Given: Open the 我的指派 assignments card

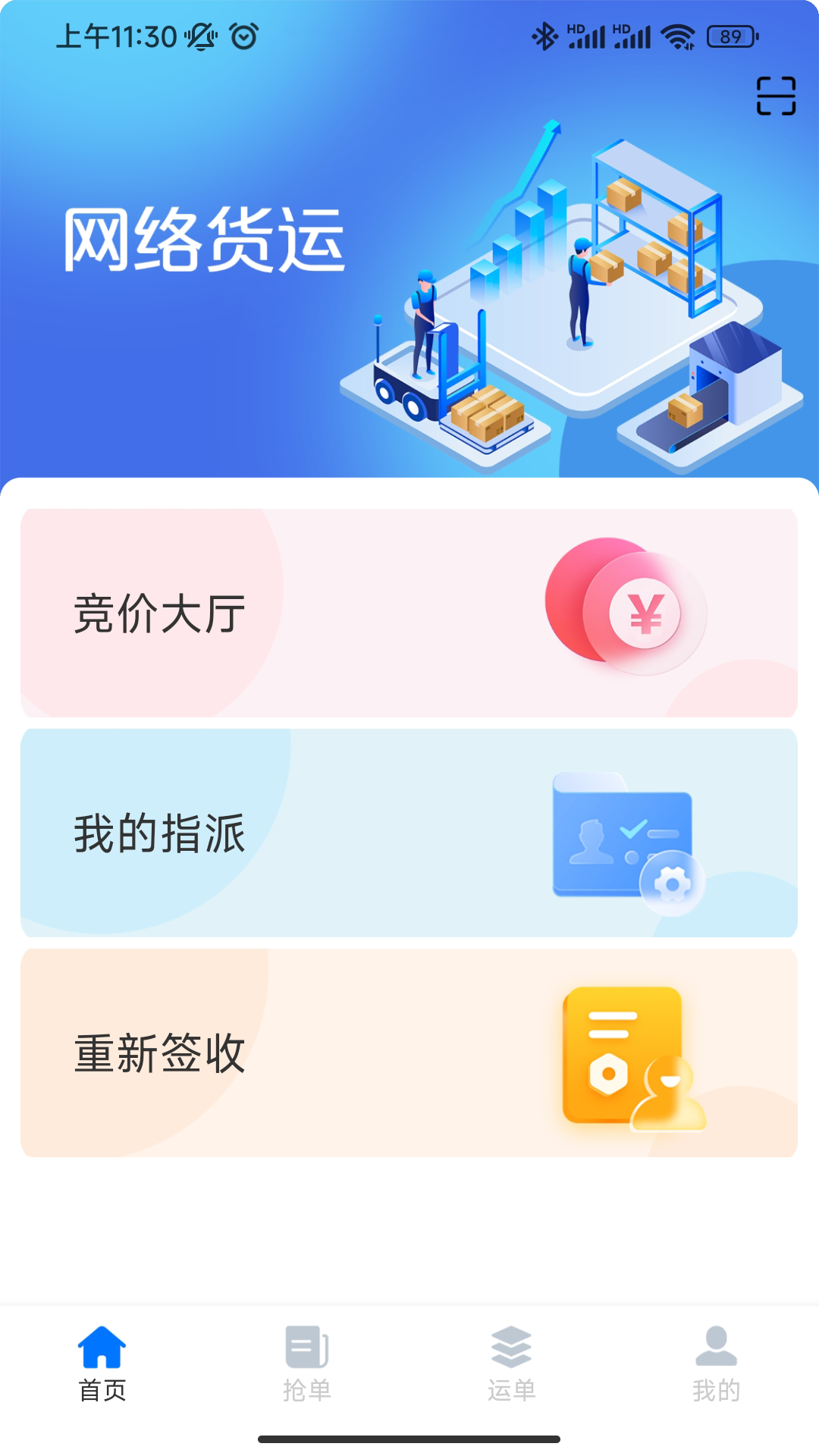Looking at the screenshot, I should (409, 833).
